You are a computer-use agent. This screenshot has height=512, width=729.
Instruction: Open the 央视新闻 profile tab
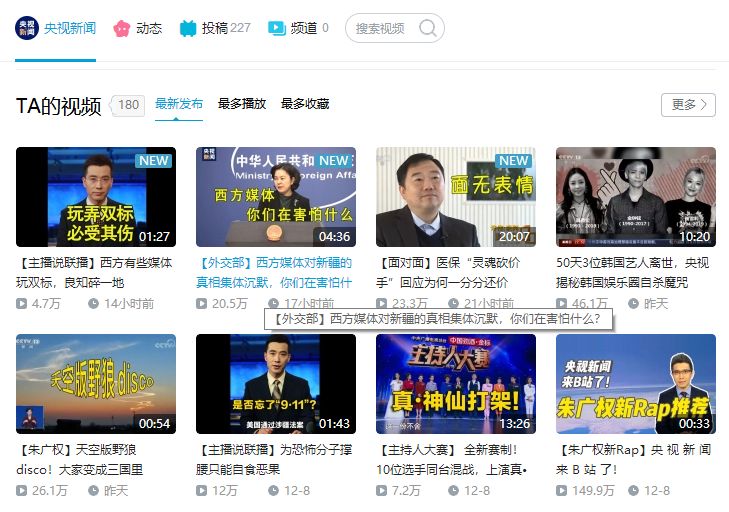click(56, 28)
